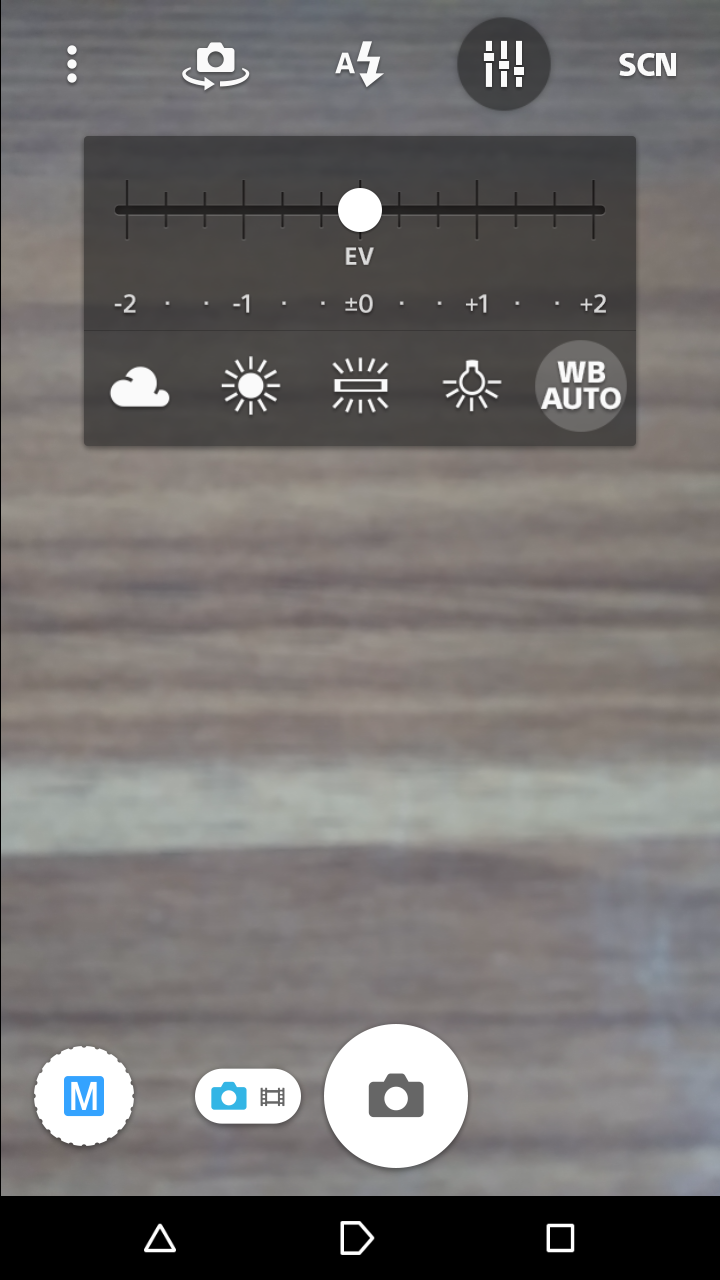720x1280 pixels.
Task: Toggle between photo and video mode
Action: 248,1096
